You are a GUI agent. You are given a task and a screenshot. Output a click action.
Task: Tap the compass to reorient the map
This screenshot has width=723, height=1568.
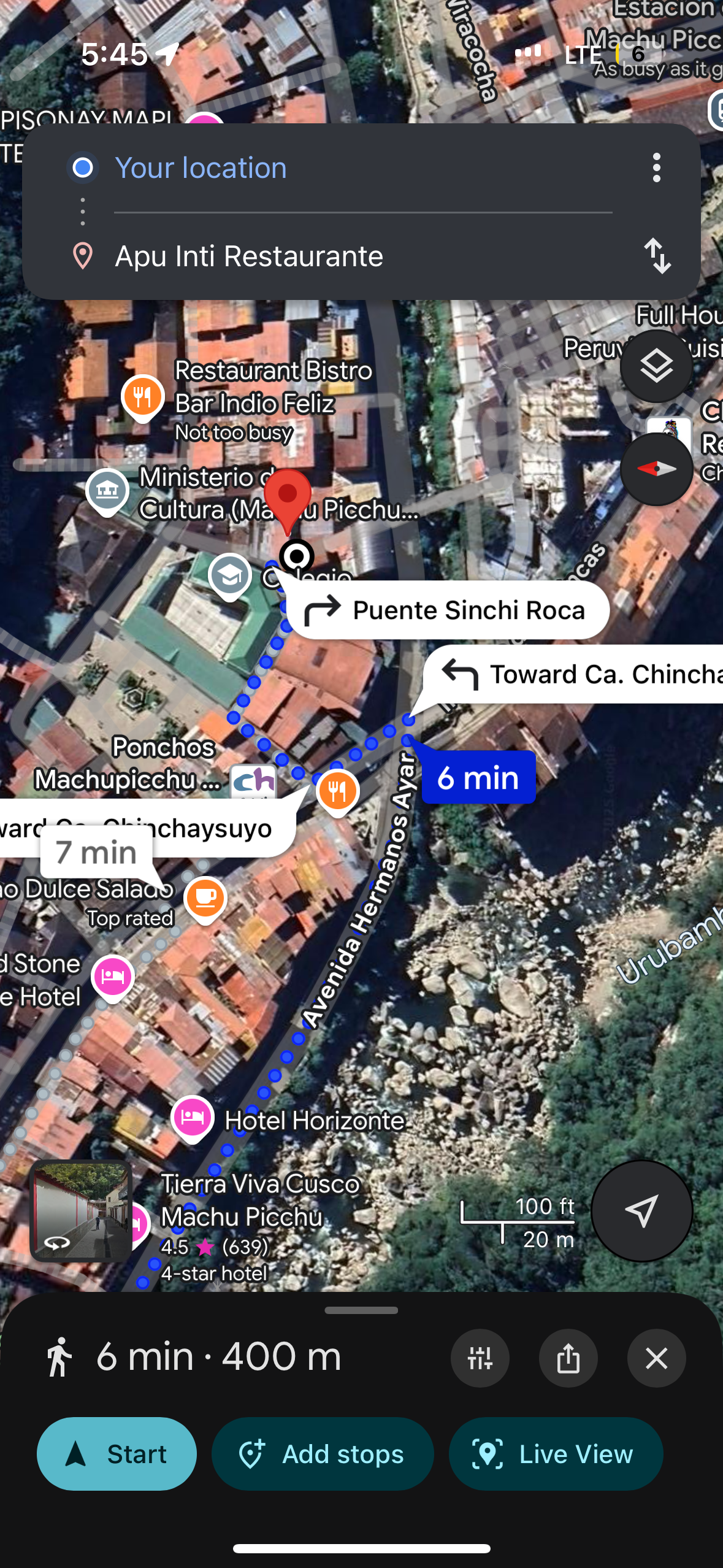[656, 469]
